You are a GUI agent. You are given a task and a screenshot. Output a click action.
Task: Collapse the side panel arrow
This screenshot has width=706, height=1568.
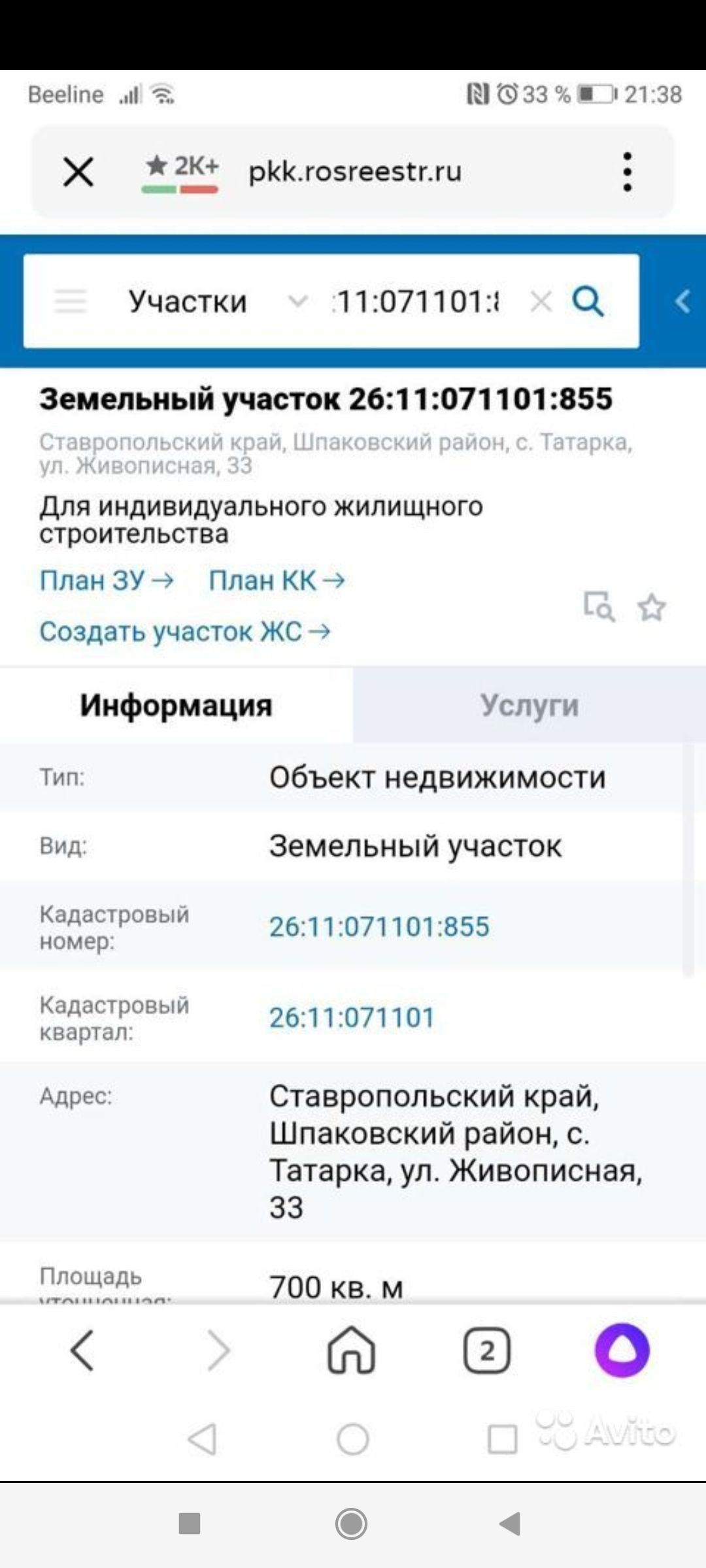(682, 301)
